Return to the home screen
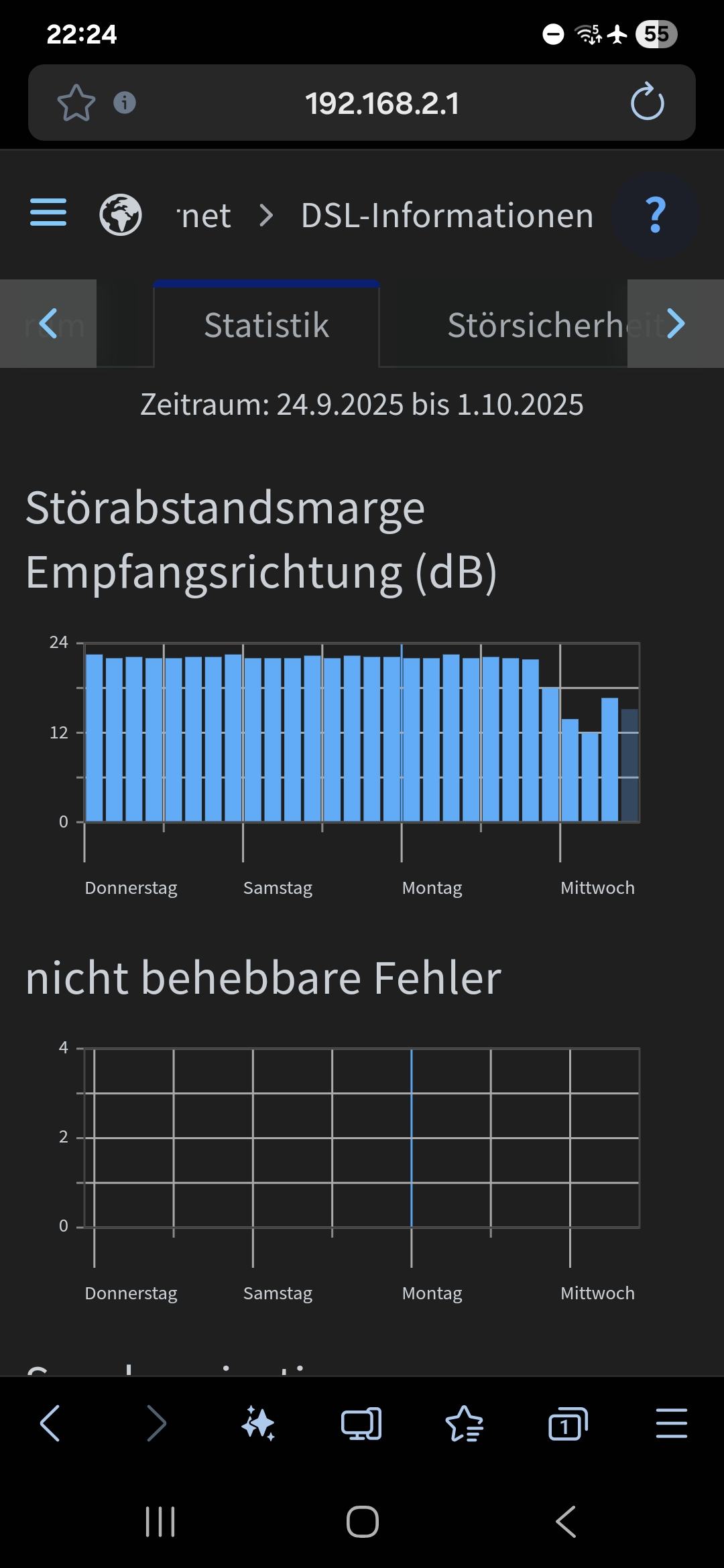Viewport: 724px width, 1568px height. tap(362, 1522)
